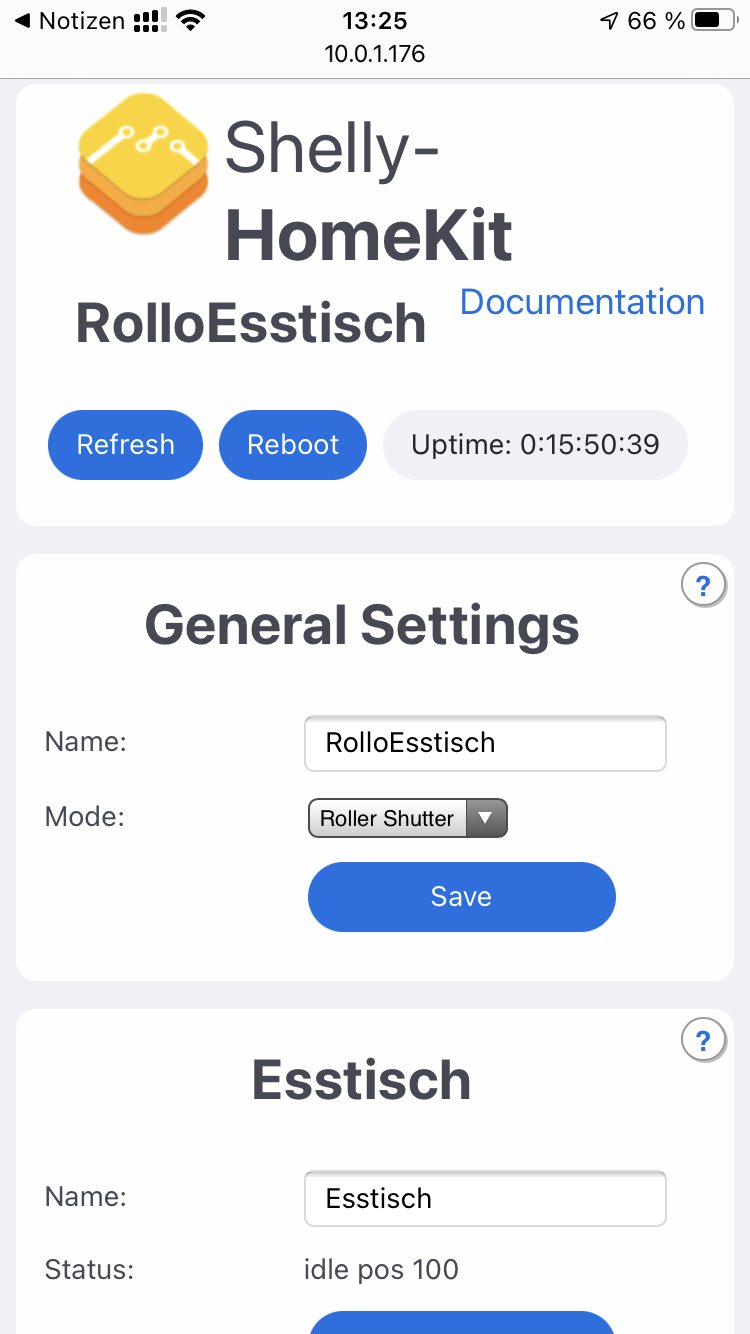
Task: Refresh the device information
Action: tap(125, 444)
